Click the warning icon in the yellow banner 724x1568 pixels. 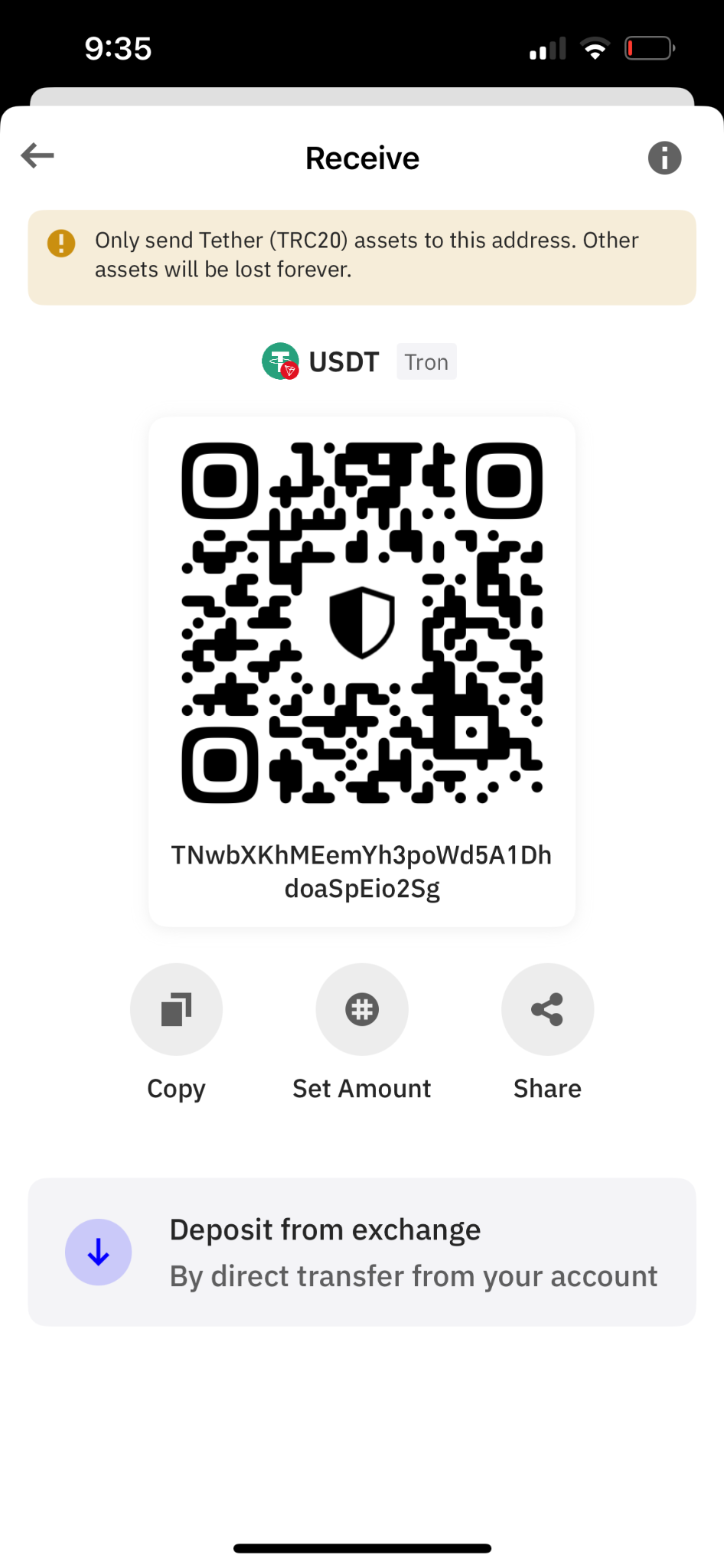(x=61, y=243)
